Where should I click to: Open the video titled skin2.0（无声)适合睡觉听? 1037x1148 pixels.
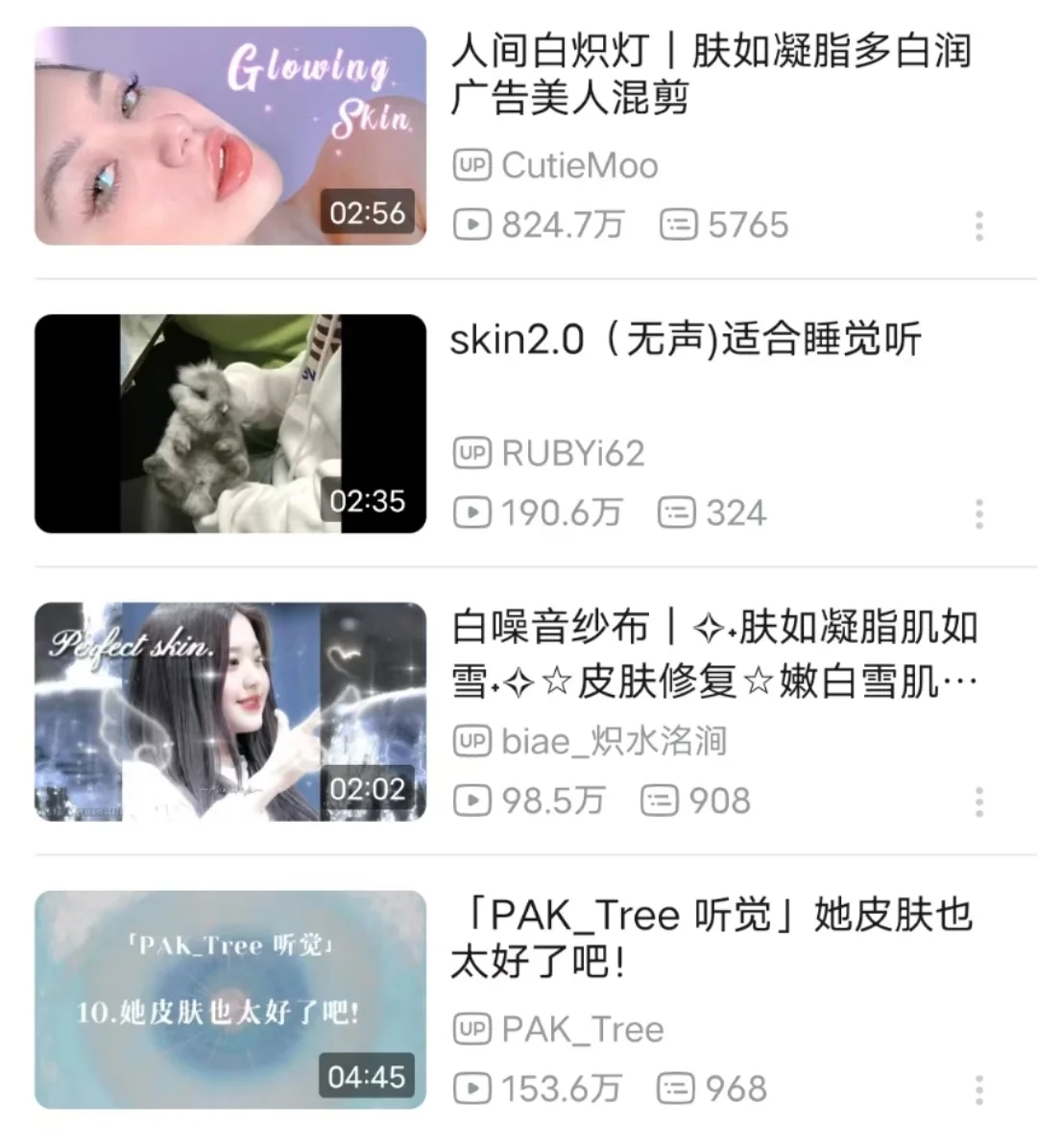(x=686, y=340)
